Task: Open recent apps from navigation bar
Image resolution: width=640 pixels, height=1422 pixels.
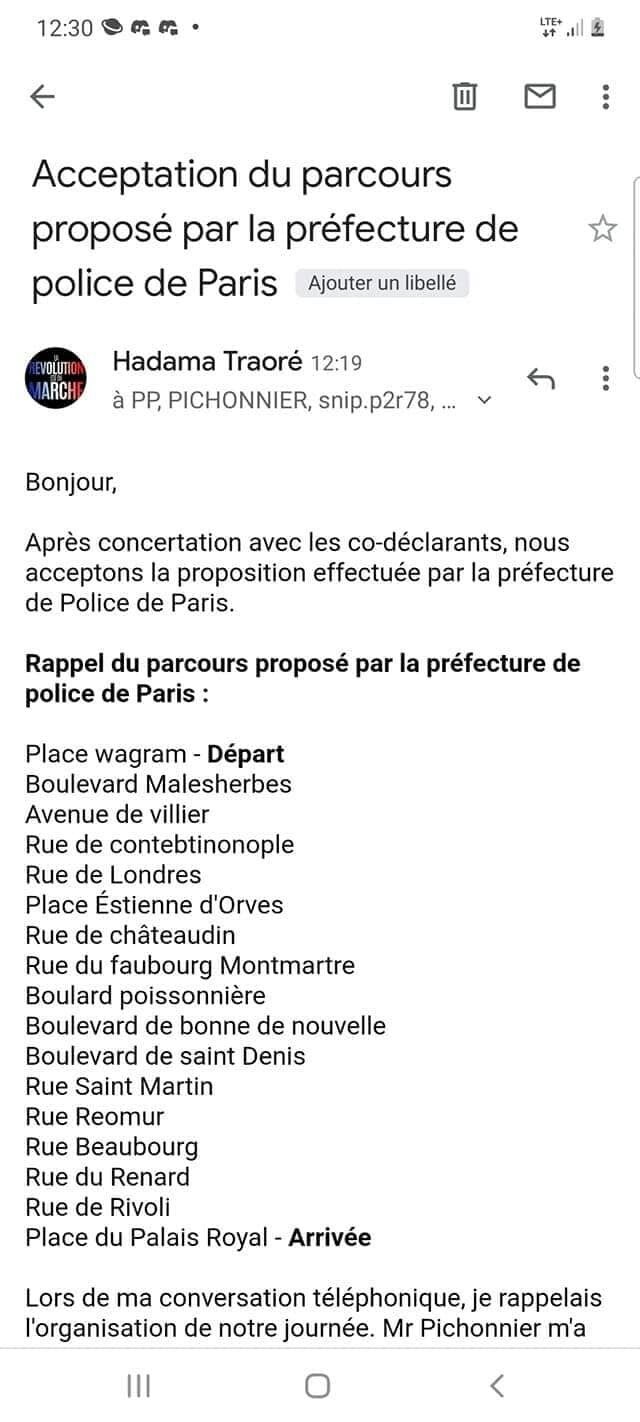Action: click(x=139, y=1385)
